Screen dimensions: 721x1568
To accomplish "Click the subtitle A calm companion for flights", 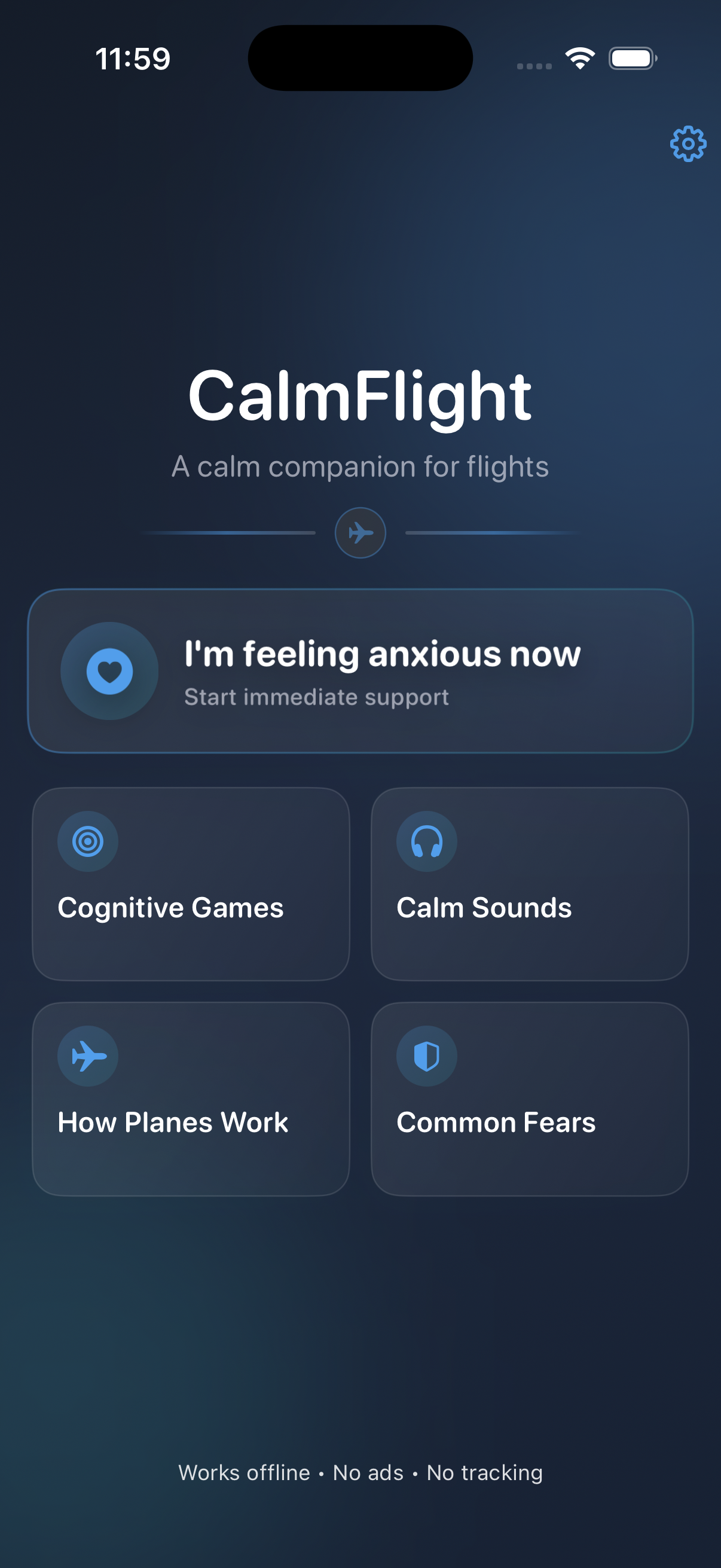I will pyautogui.click(x=360, y=466).
